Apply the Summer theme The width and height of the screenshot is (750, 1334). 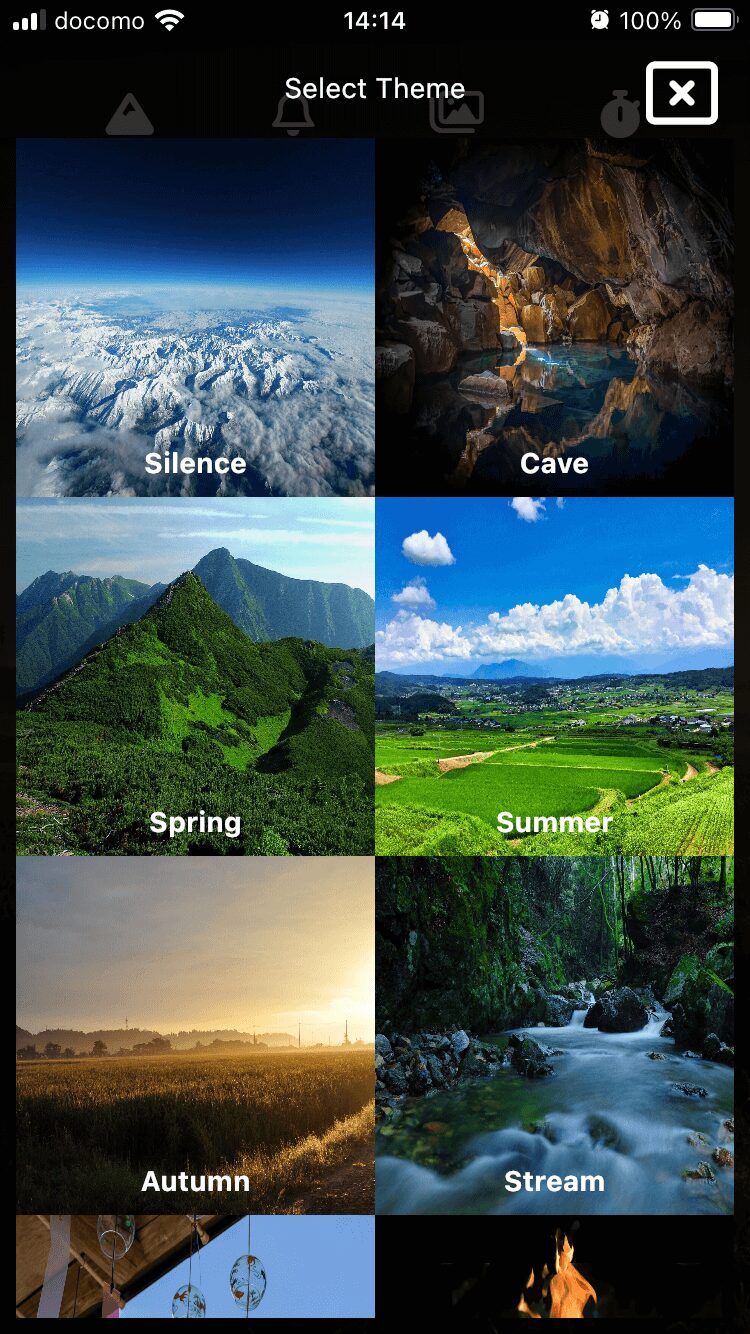(x=554, y=676)
